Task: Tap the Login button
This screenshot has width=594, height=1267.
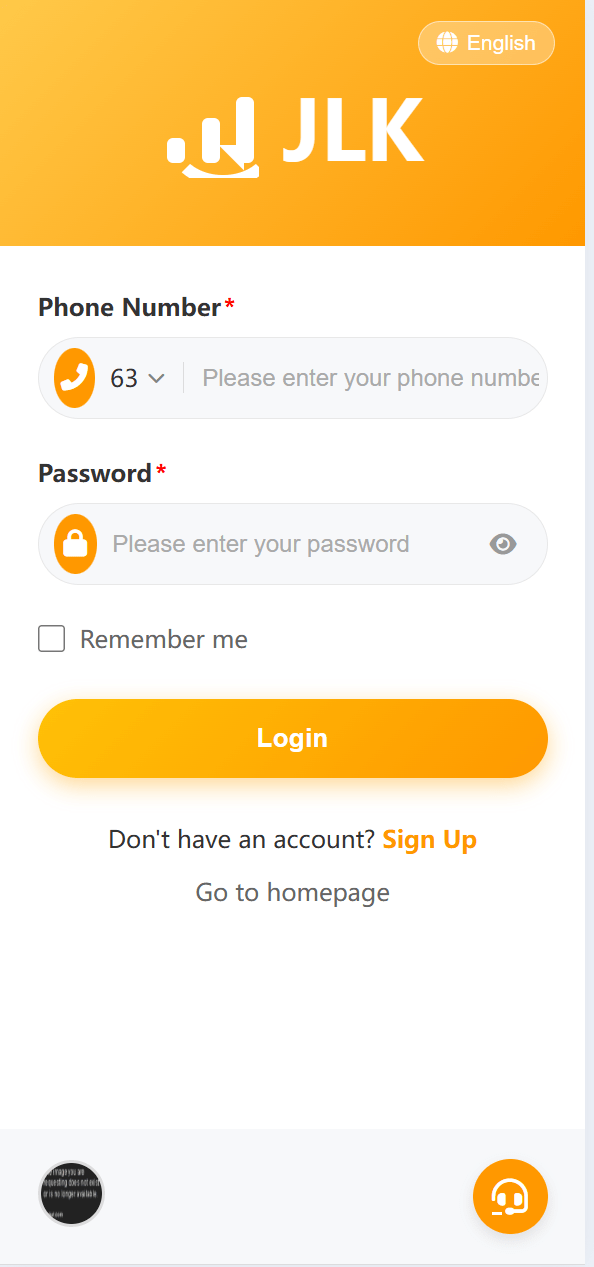Action: tap(293, 738)
